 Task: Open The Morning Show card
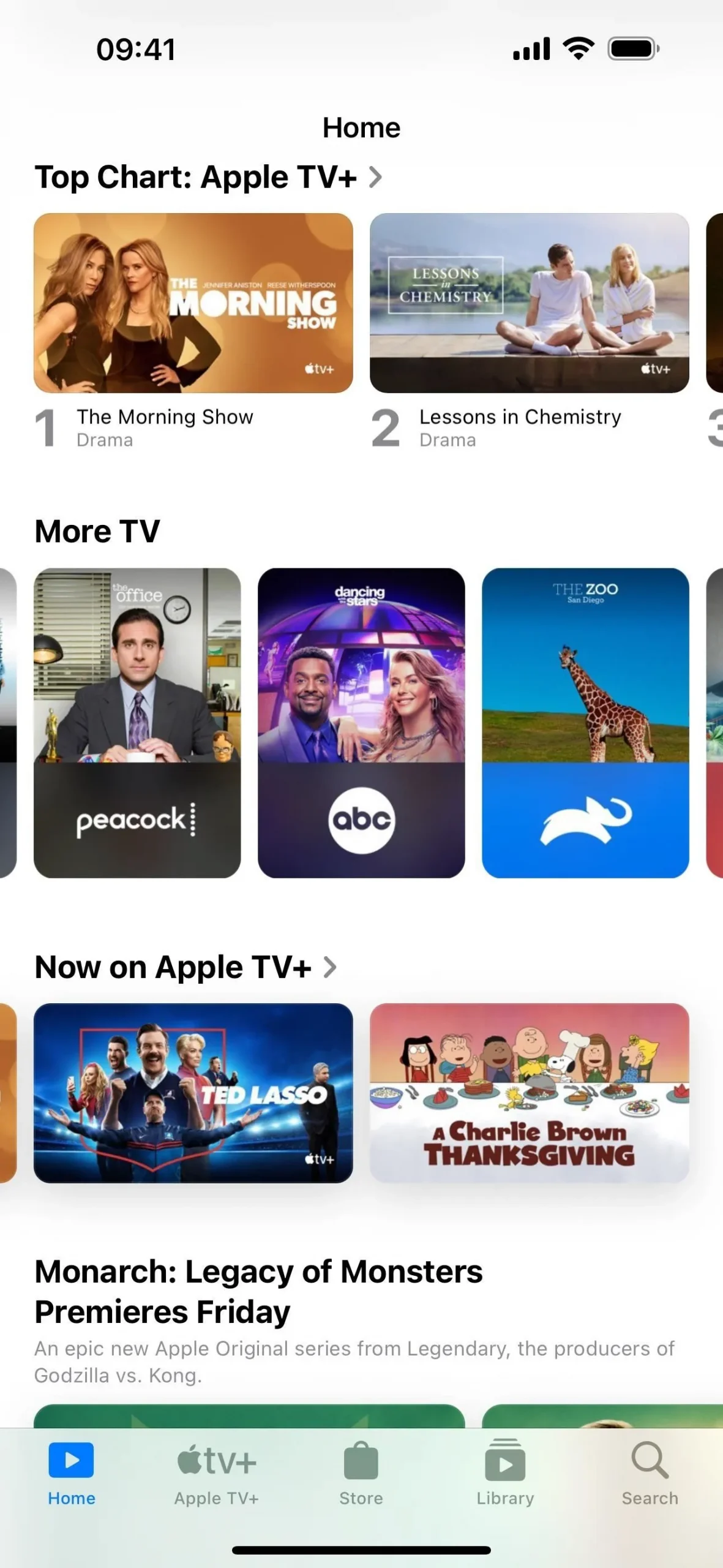tap(193, 303)
